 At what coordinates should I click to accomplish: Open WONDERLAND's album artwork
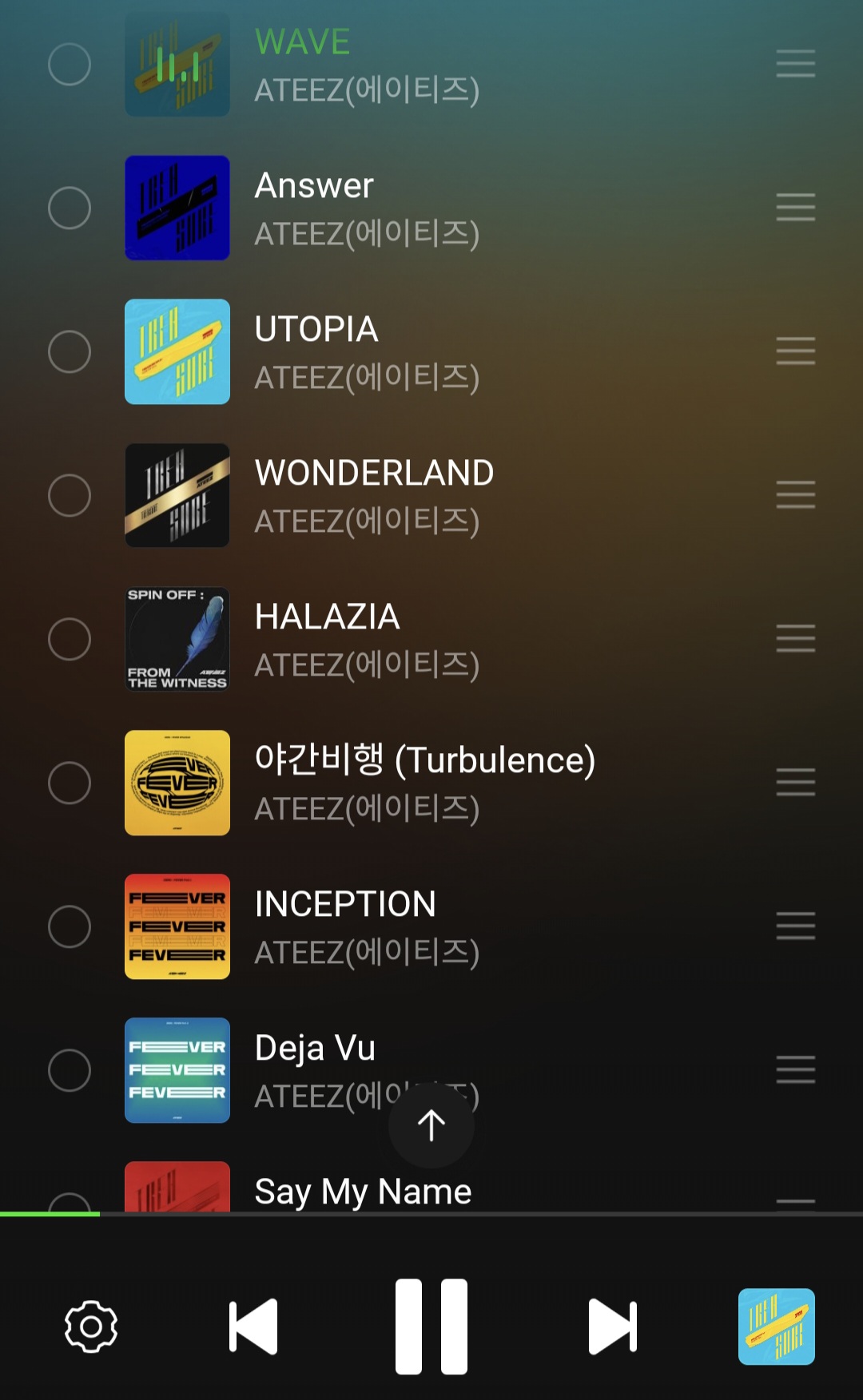tap(177, 495)
